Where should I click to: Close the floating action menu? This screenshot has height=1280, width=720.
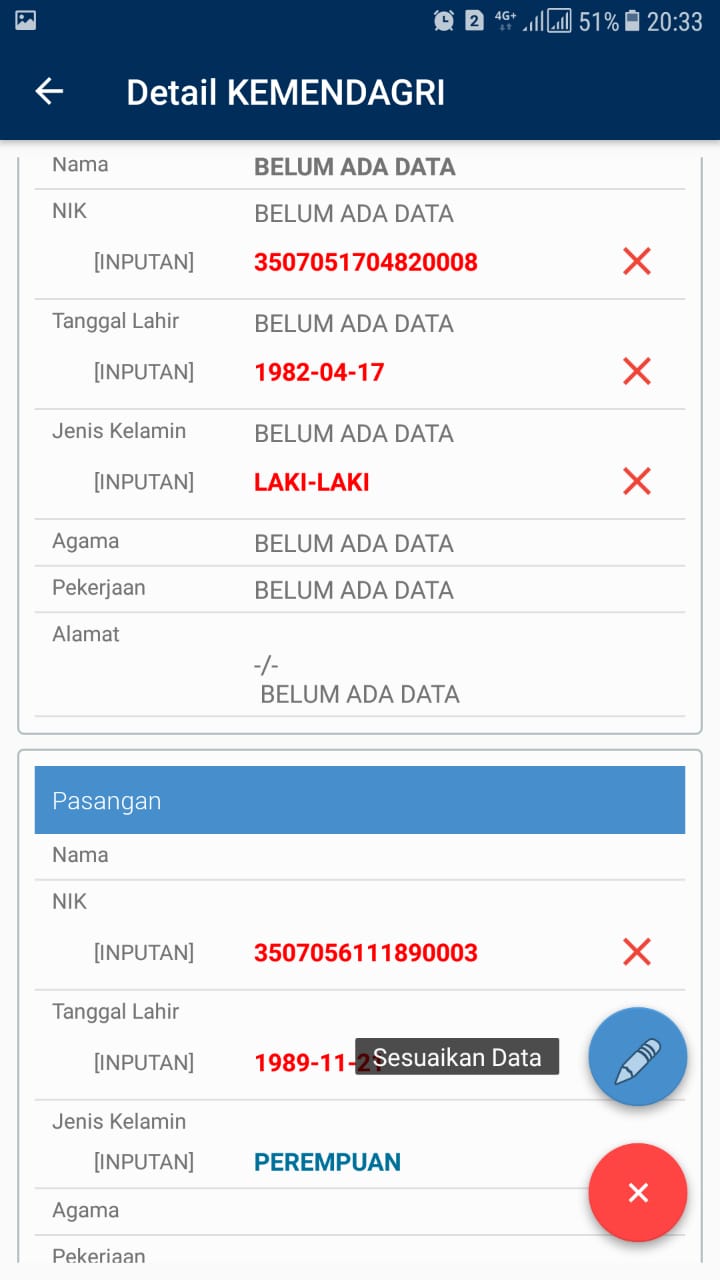(638, 1192)
